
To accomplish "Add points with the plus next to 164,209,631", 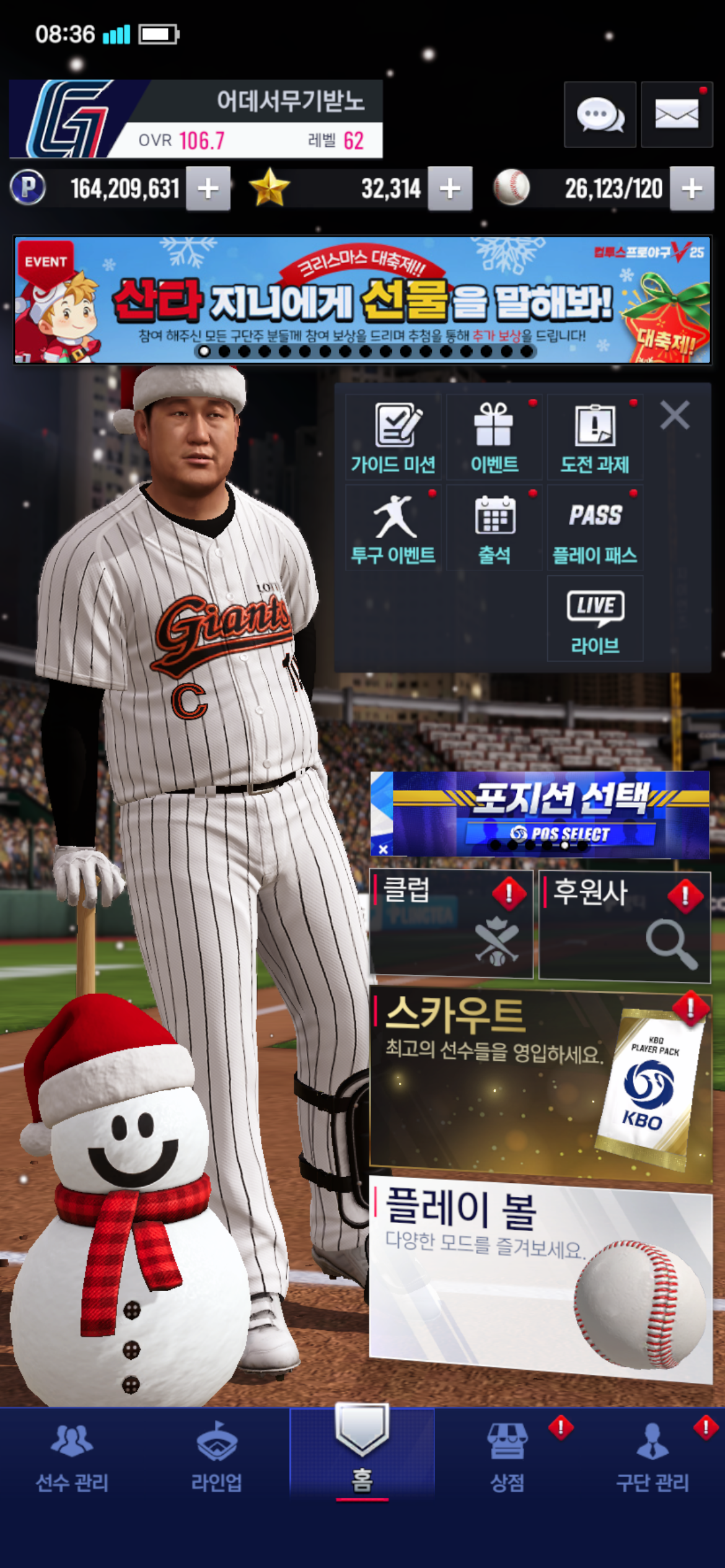I will (208, 188).
